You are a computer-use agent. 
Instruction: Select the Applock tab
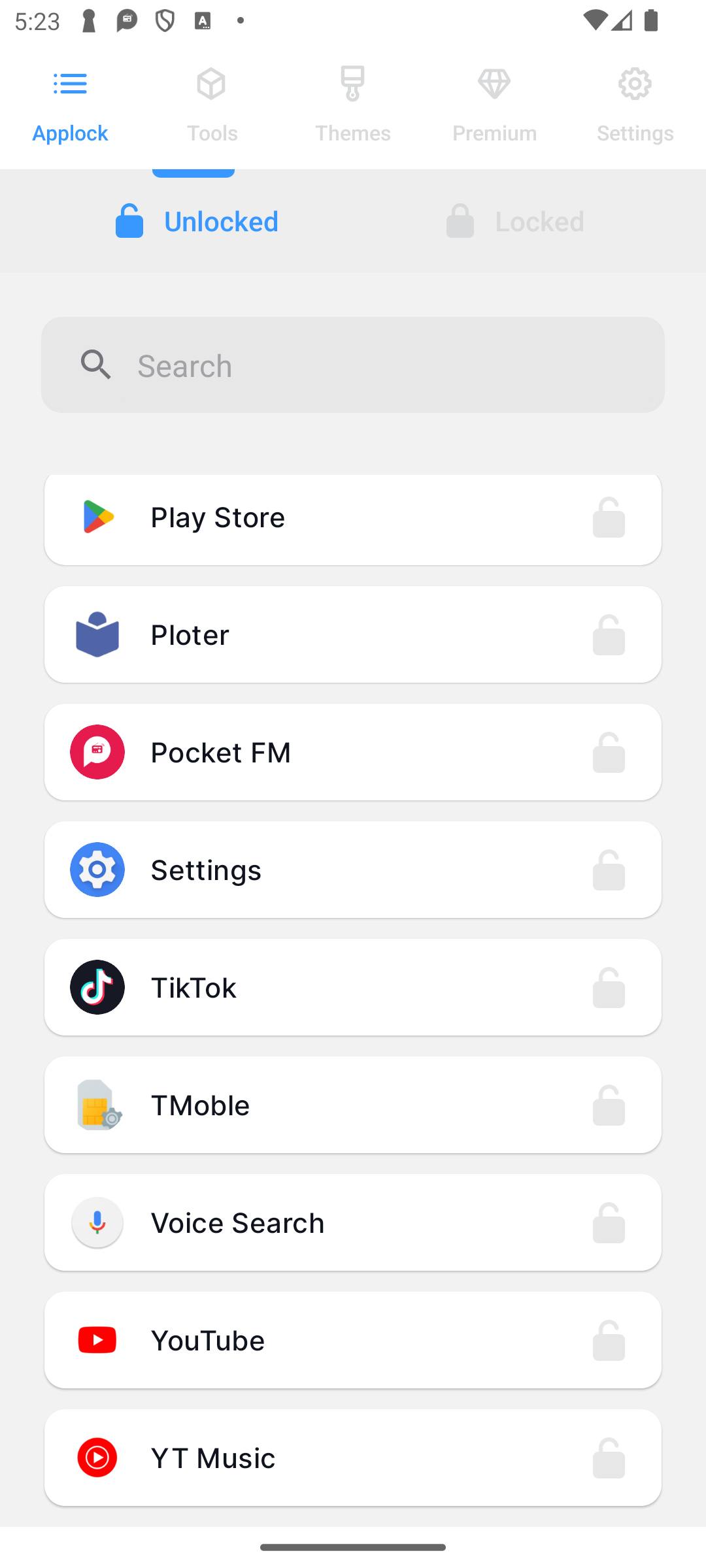point(71,106)
